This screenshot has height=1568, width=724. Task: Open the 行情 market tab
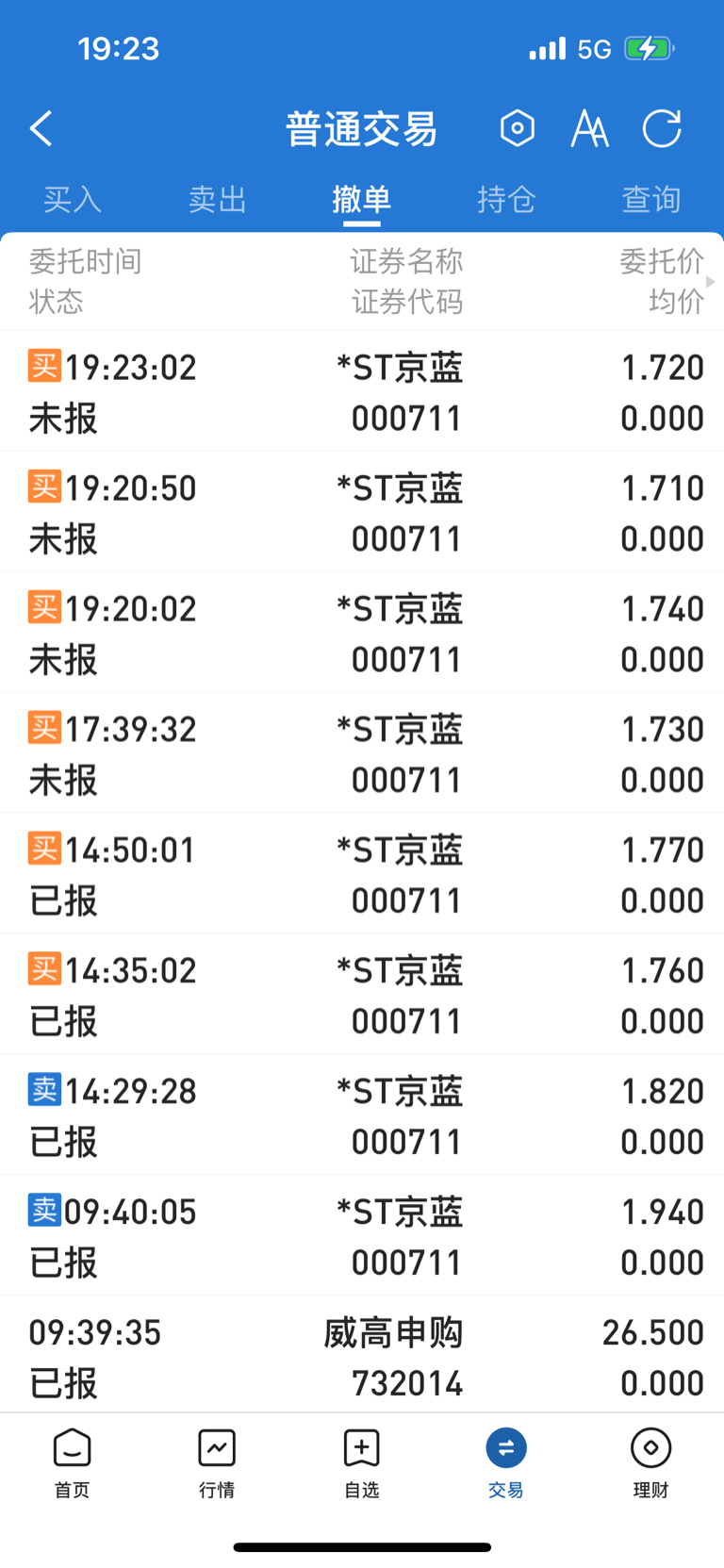(x=217, y=1463)
